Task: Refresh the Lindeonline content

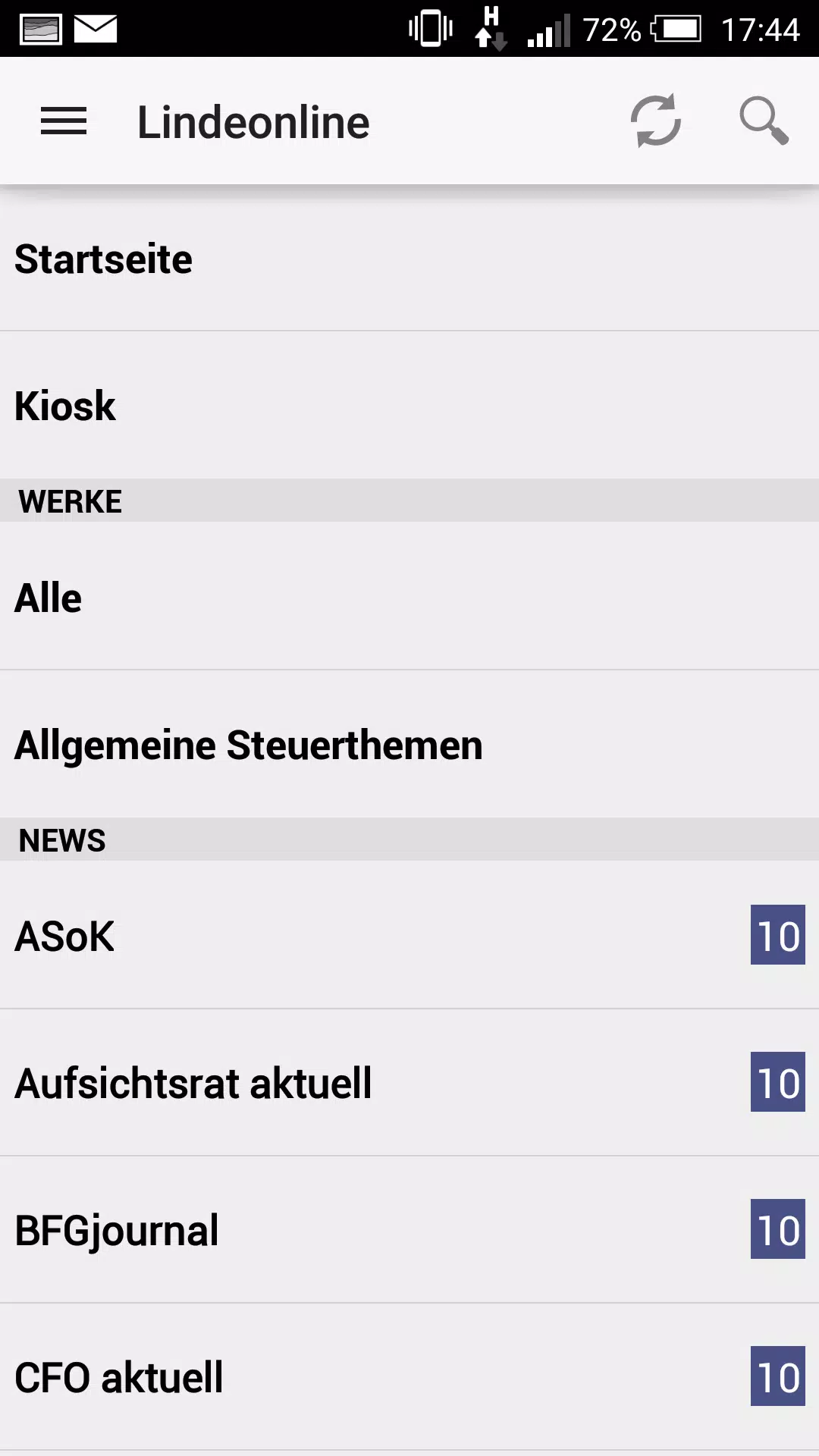Action: [x=656, y=121]
